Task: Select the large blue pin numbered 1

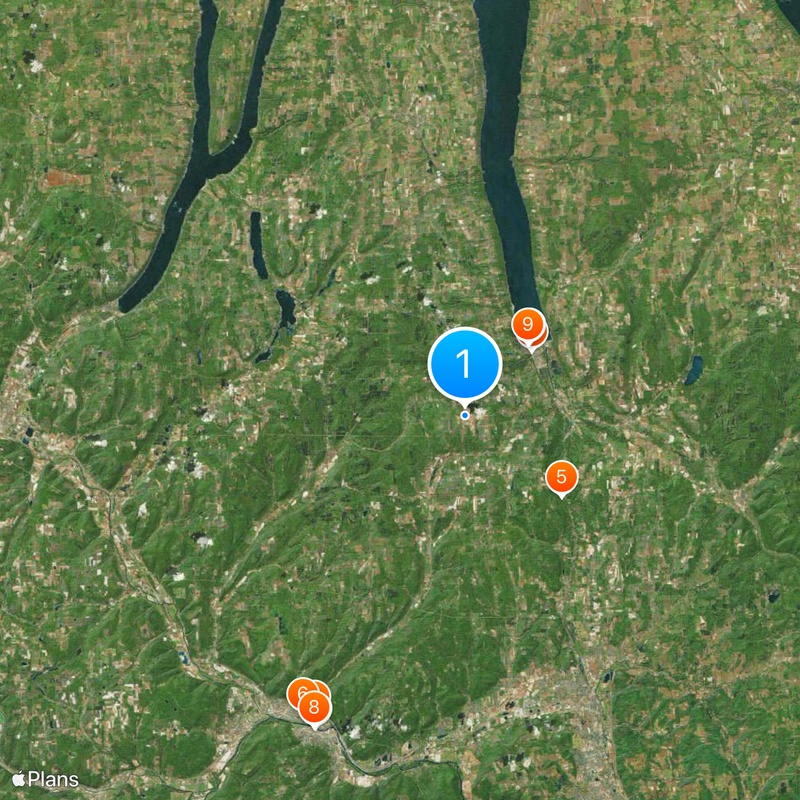Action: pos(465,365)
